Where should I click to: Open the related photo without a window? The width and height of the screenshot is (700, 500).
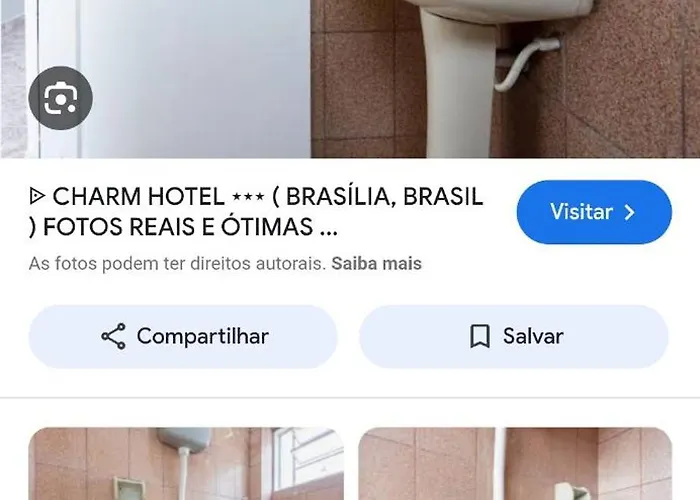(514, 465)
